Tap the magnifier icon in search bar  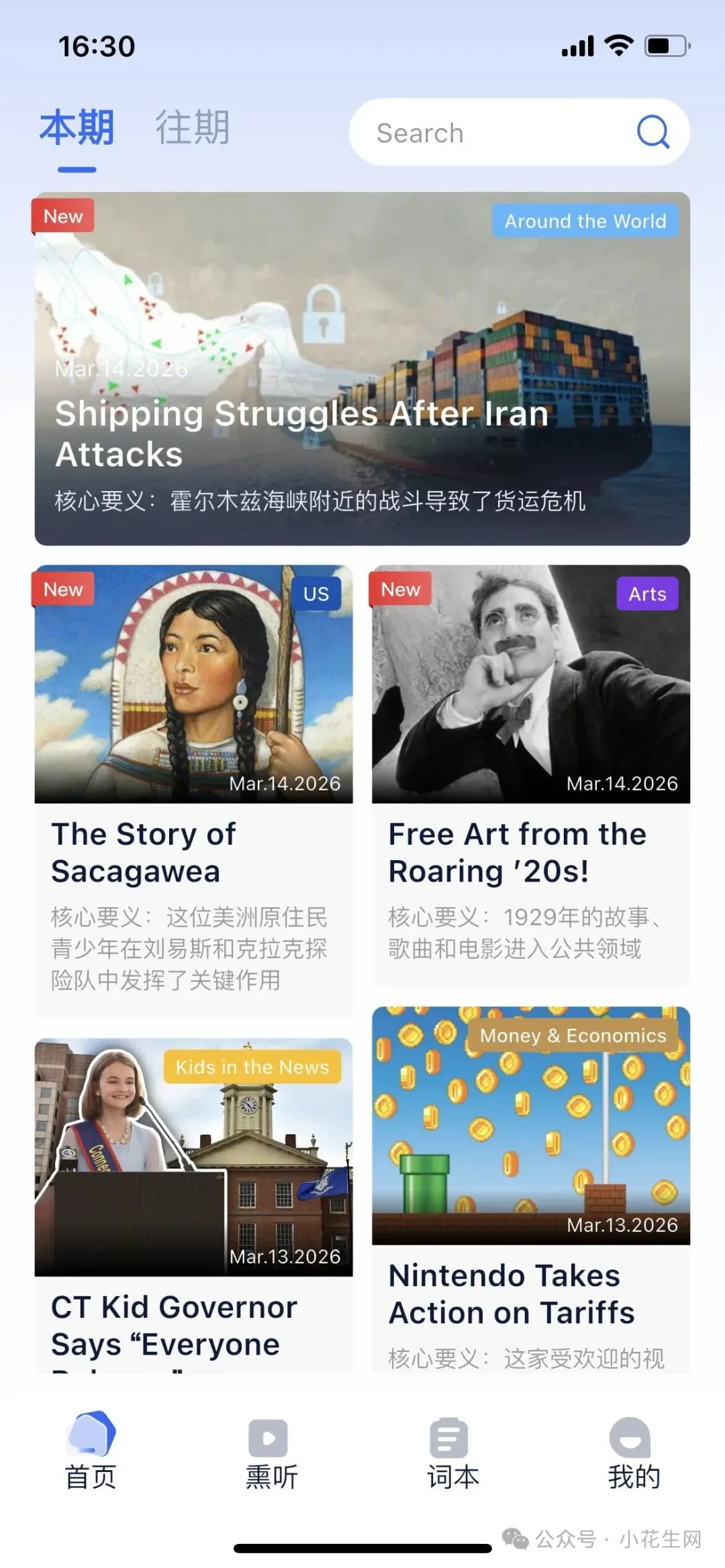tap(652, 132)
